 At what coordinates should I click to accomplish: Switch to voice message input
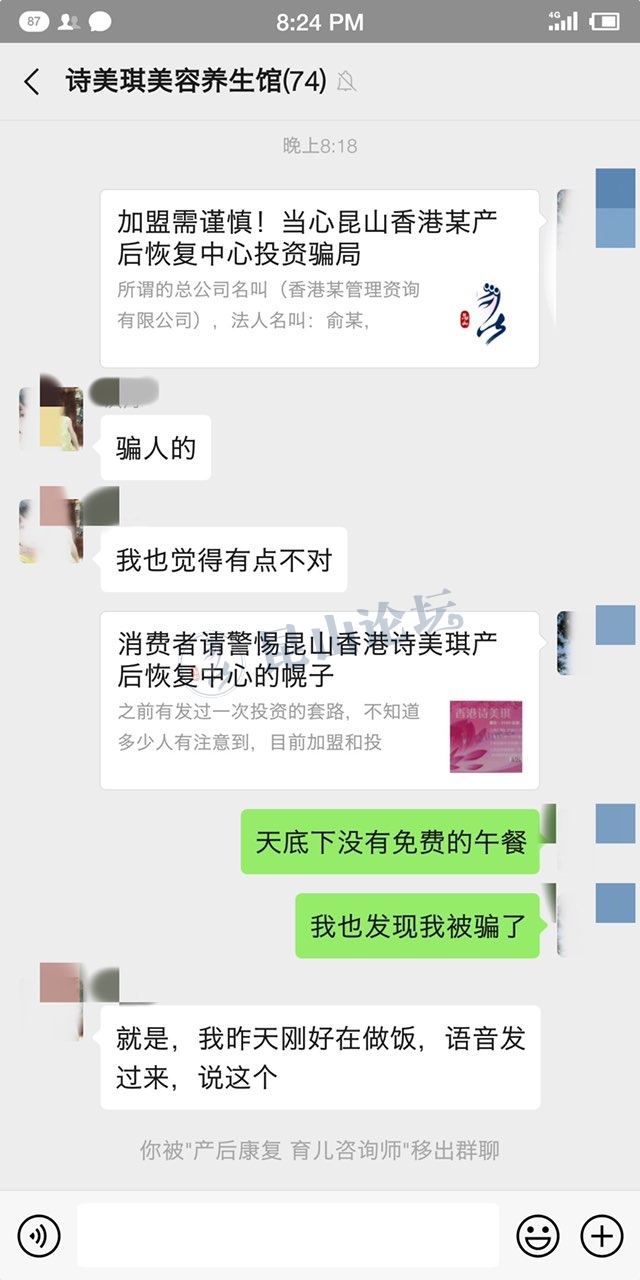coord(39,1237)
